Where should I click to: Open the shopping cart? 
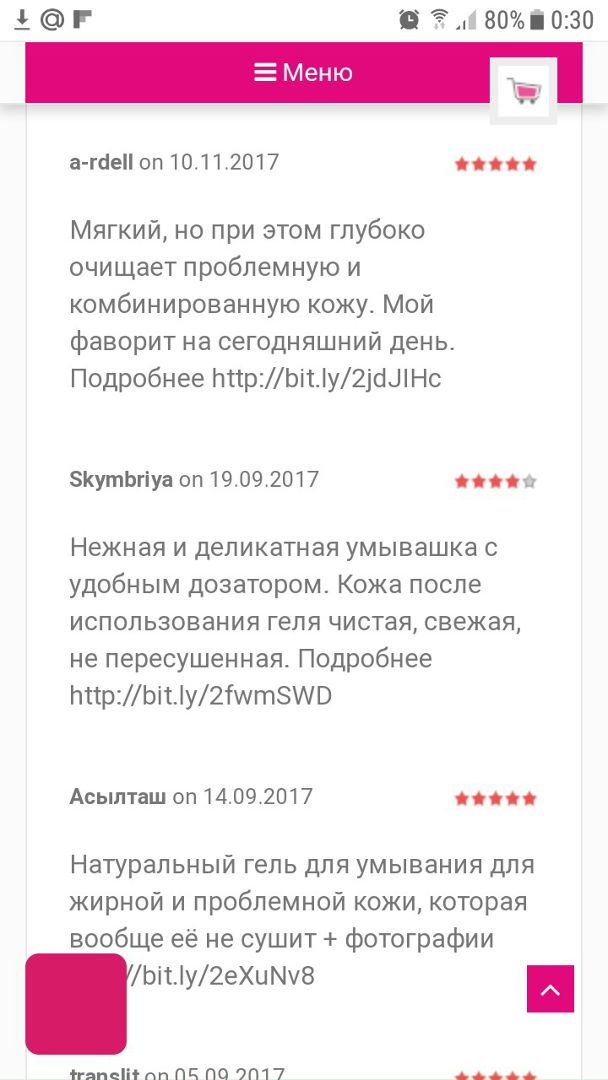(524, 92)
